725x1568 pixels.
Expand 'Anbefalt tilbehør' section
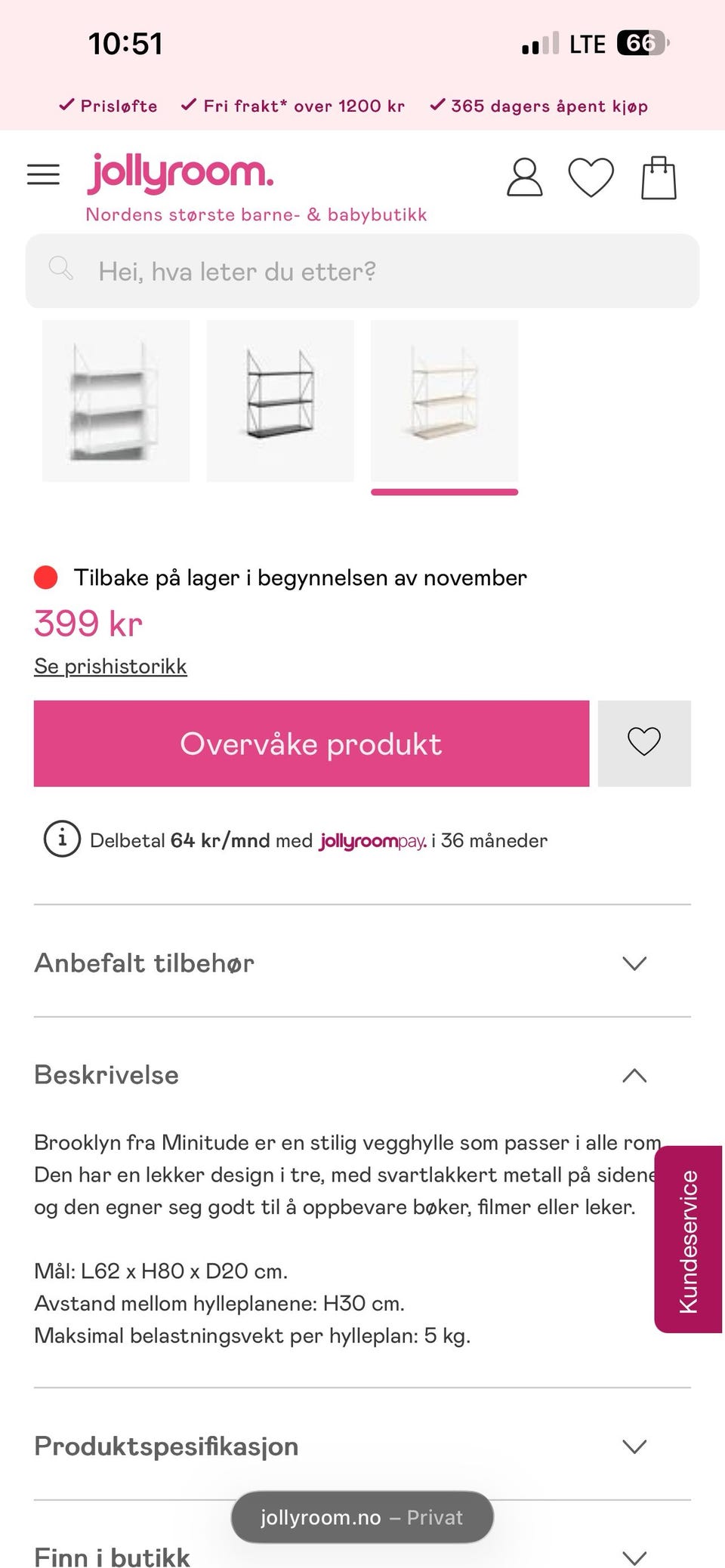coord(362,963)
